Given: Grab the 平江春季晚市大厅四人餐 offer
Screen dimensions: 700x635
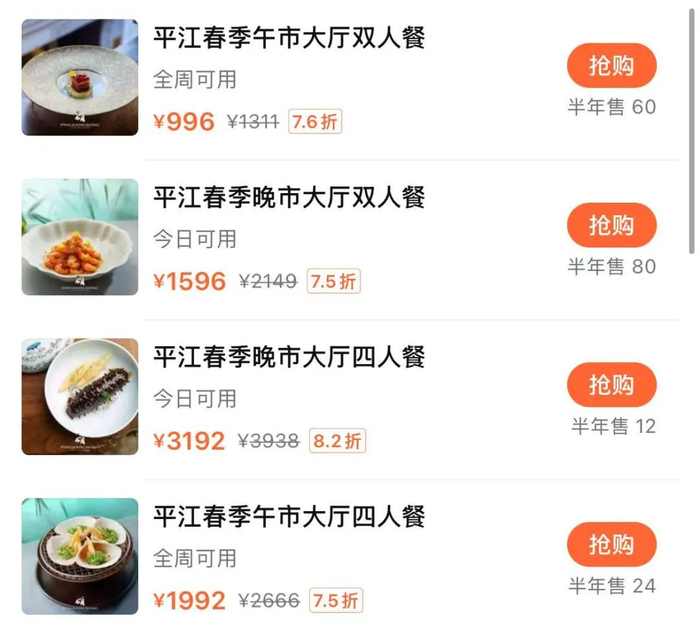Looking at the screenshot, I should coord(611,385).
